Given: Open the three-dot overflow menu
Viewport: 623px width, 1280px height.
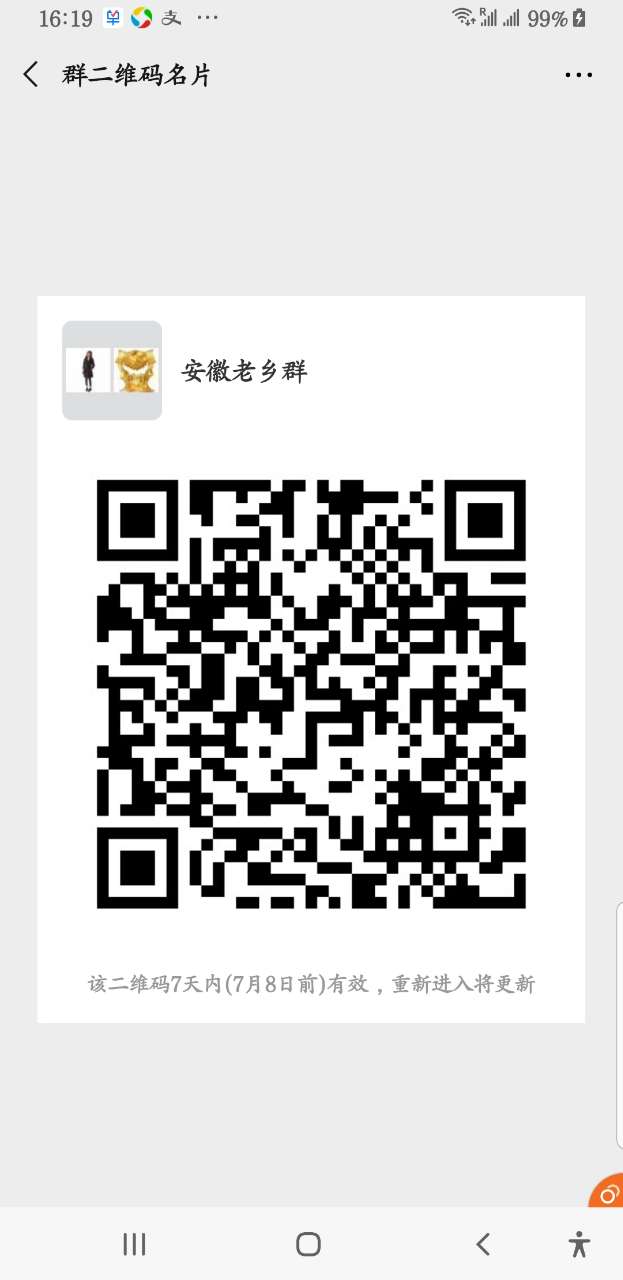Looking at the screenshot, I should click(579, 75).
